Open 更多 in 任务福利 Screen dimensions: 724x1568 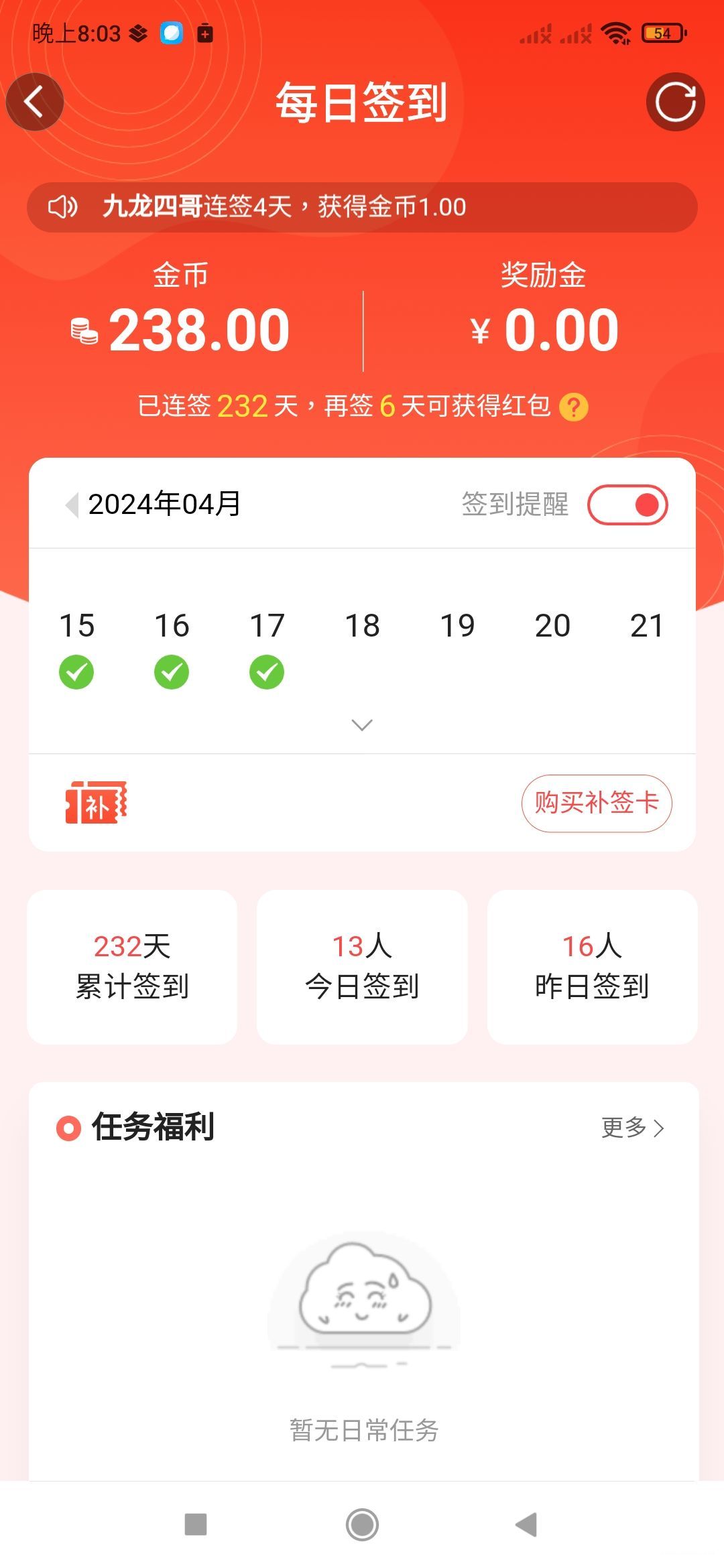(x=632, y=1128)
